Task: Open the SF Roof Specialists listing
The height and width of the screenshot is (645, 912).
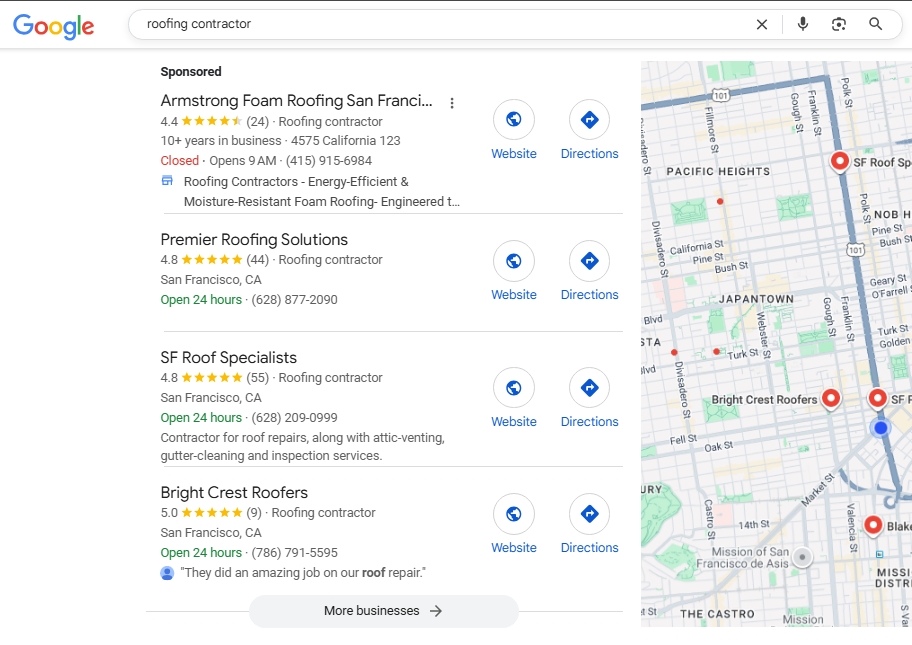Action: [x=229, y=358]
